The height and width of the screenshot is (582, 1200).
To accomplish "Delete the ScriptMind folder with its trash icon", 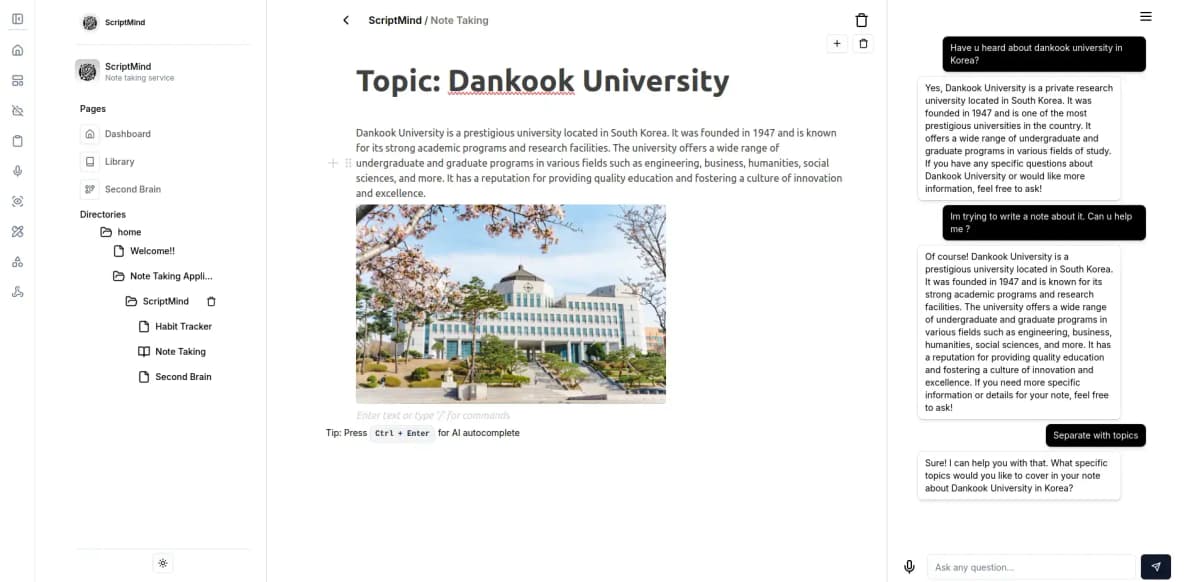I will (x=211, y=301).
